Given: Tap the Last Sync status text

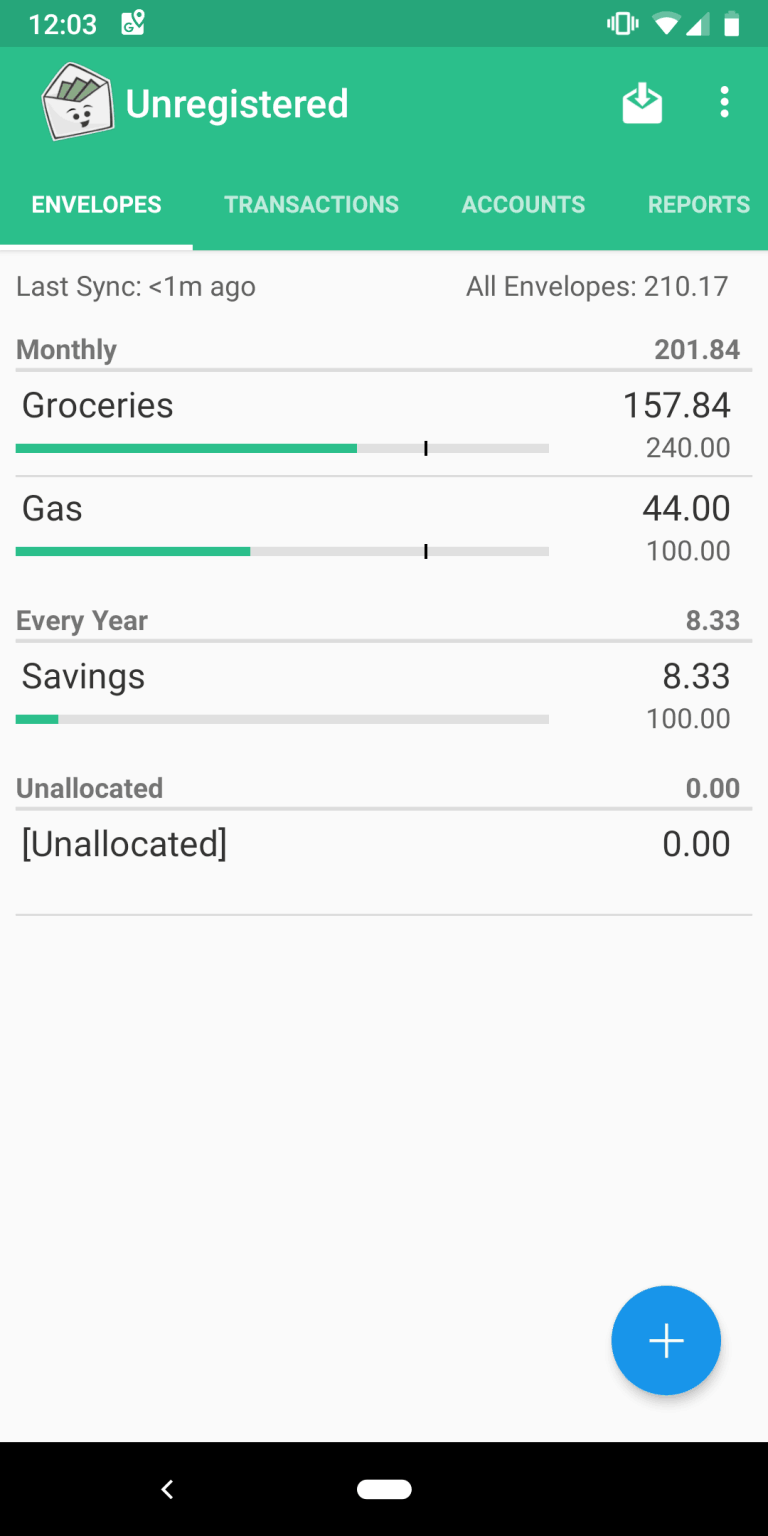Looking at the screenshot, I should pos(135,286).
